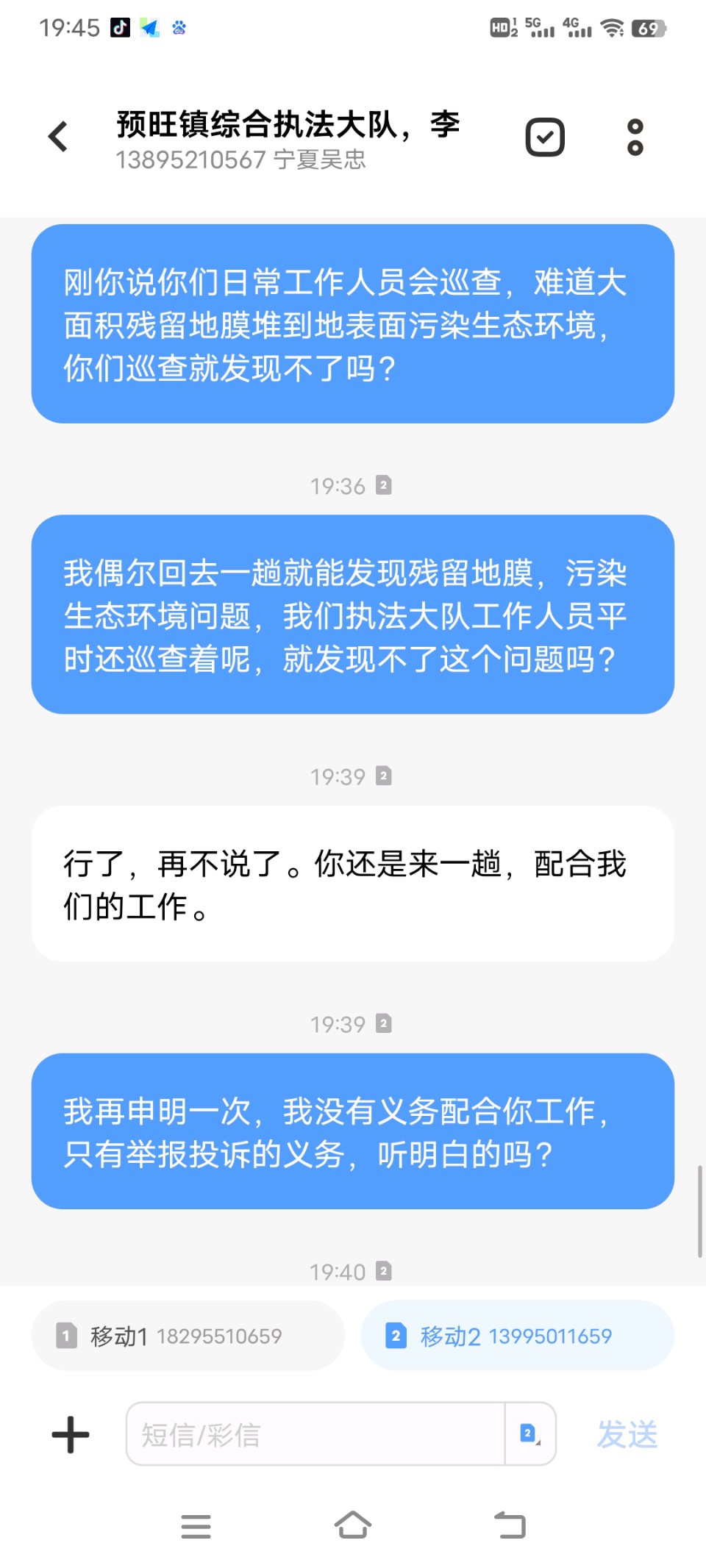706x1568 pixels.
Task: Tap the multi-select checkmark icon
Action: point(545,137)
